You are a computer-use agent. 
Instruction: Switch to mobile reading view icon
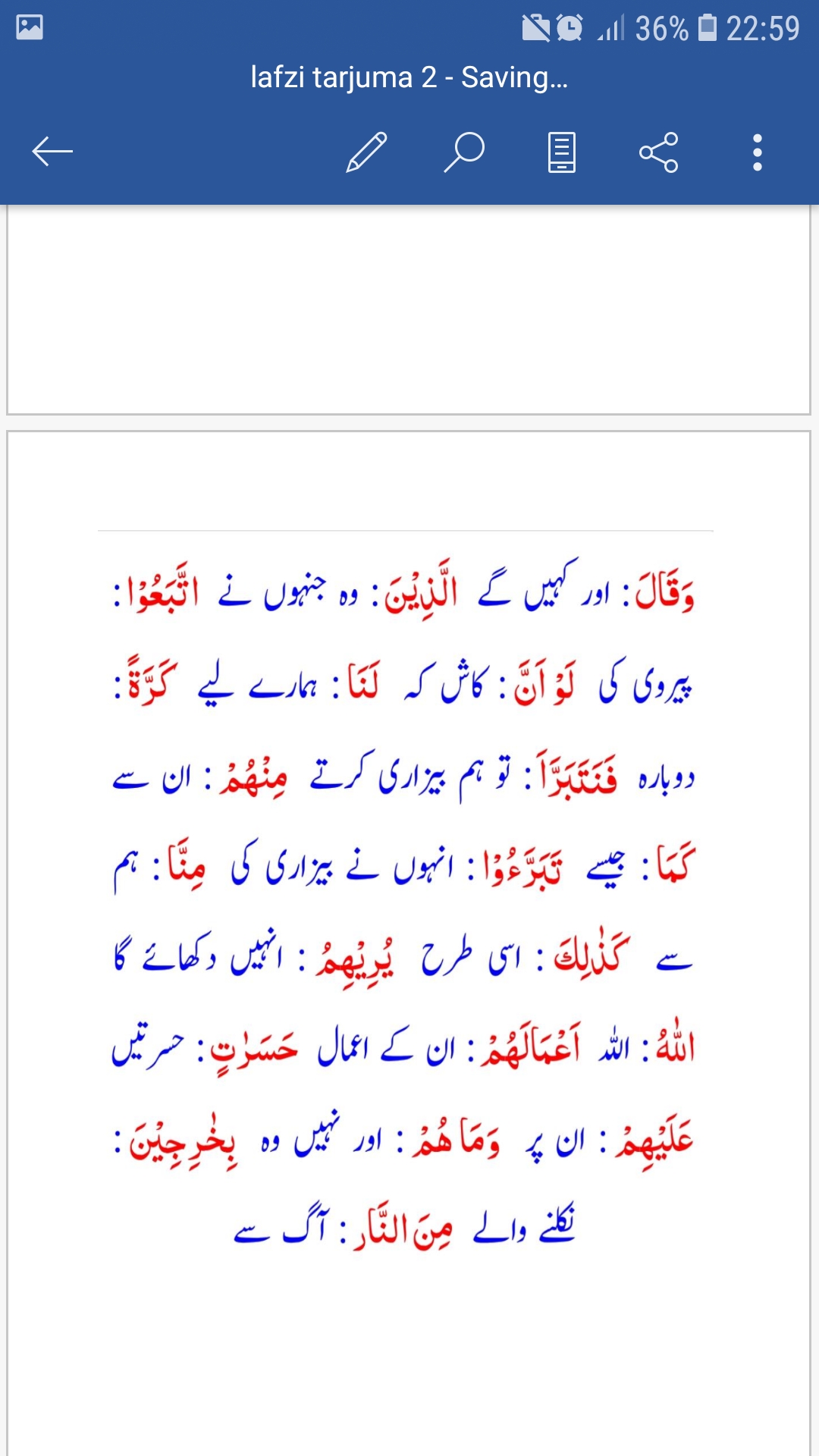tap(562, 152)
